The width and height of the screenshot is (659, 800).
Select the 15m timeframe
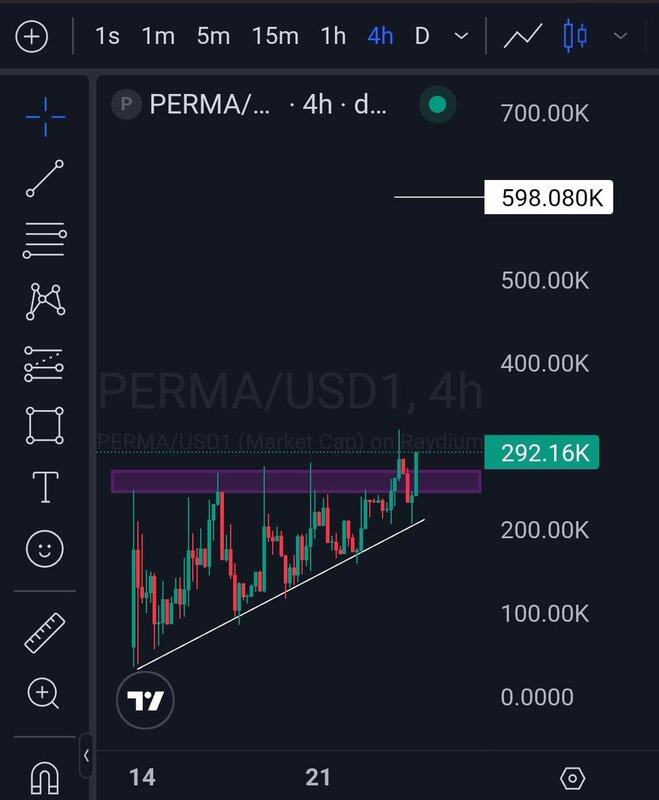275,37
